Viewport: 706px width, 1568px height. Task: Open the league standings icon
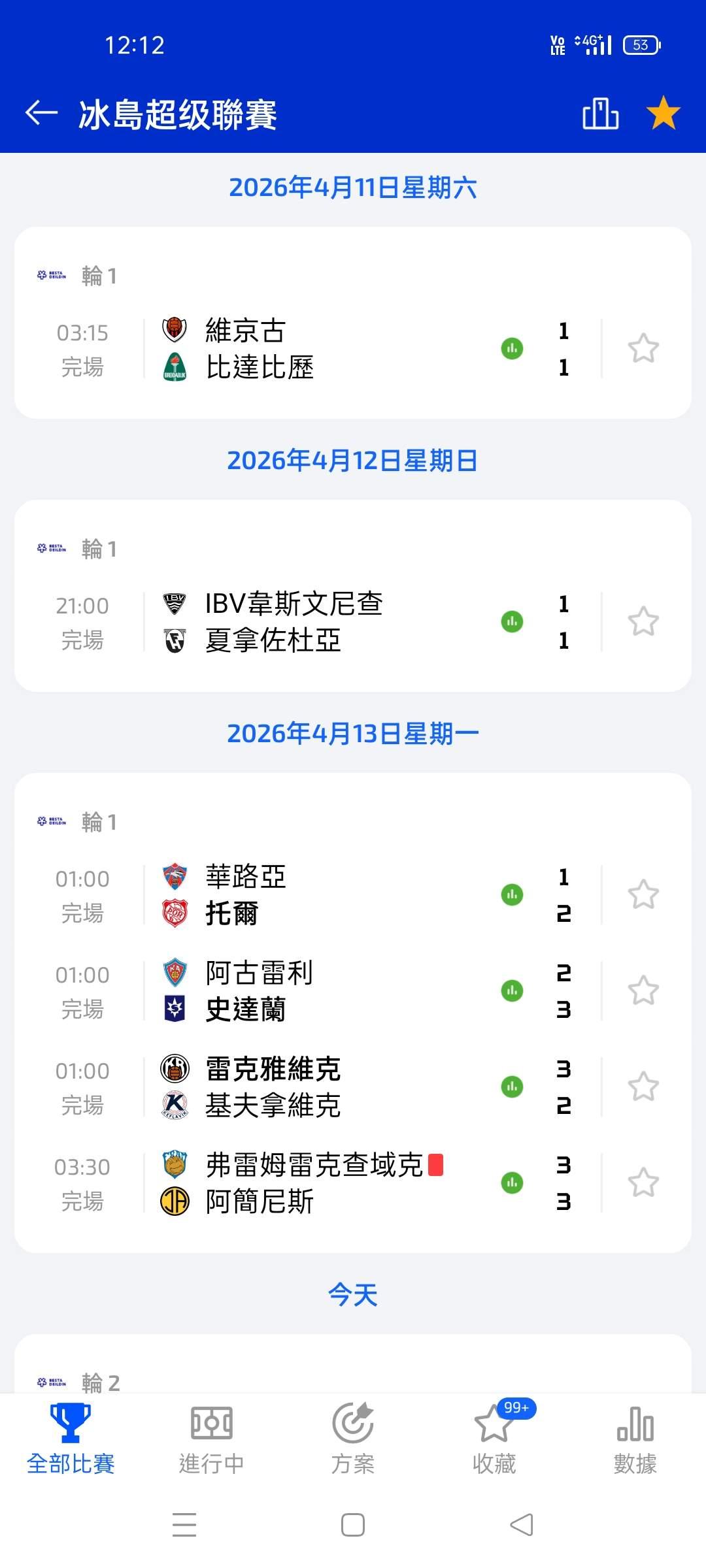click(x=600, y=114)
